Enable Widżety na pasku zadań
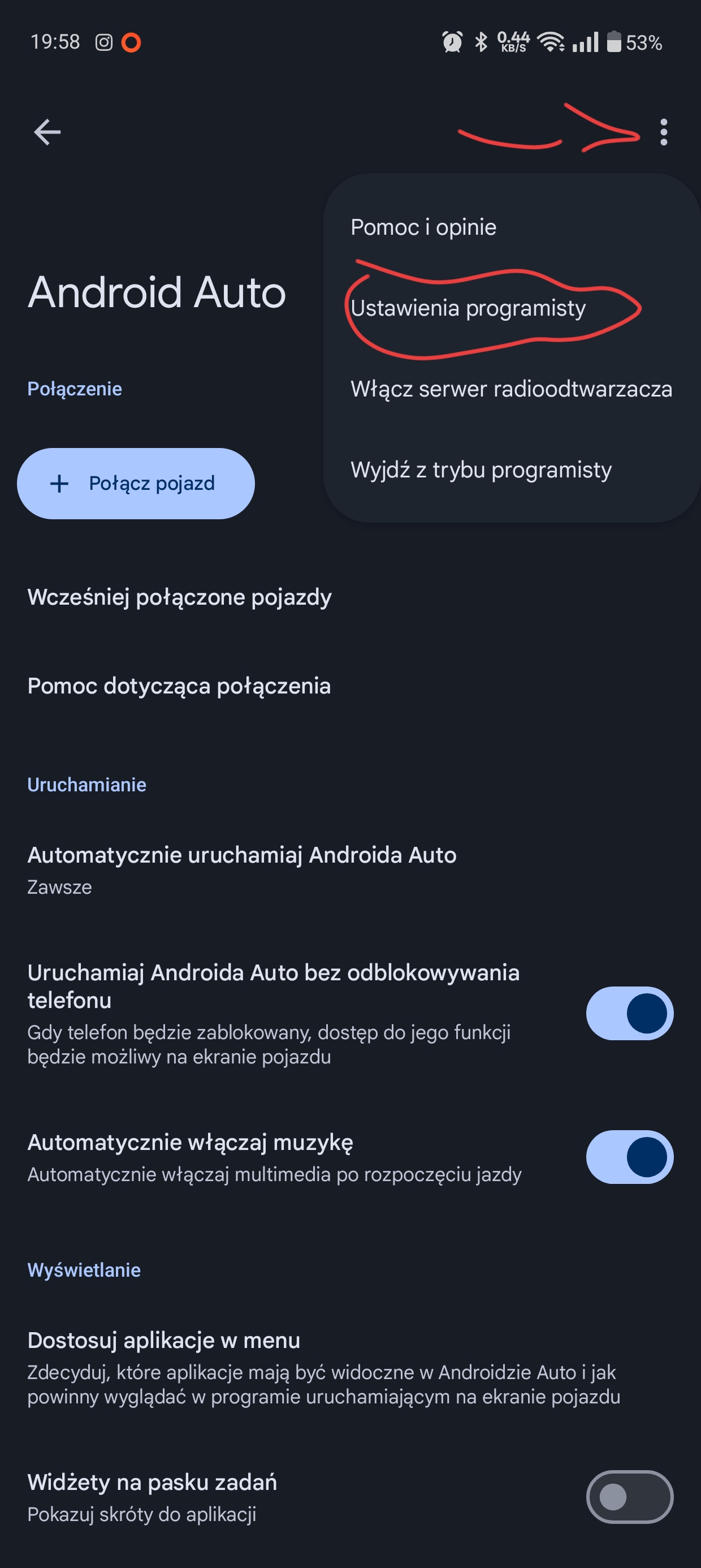Screen dimensions: 701x1568 tap(629, 1496)
